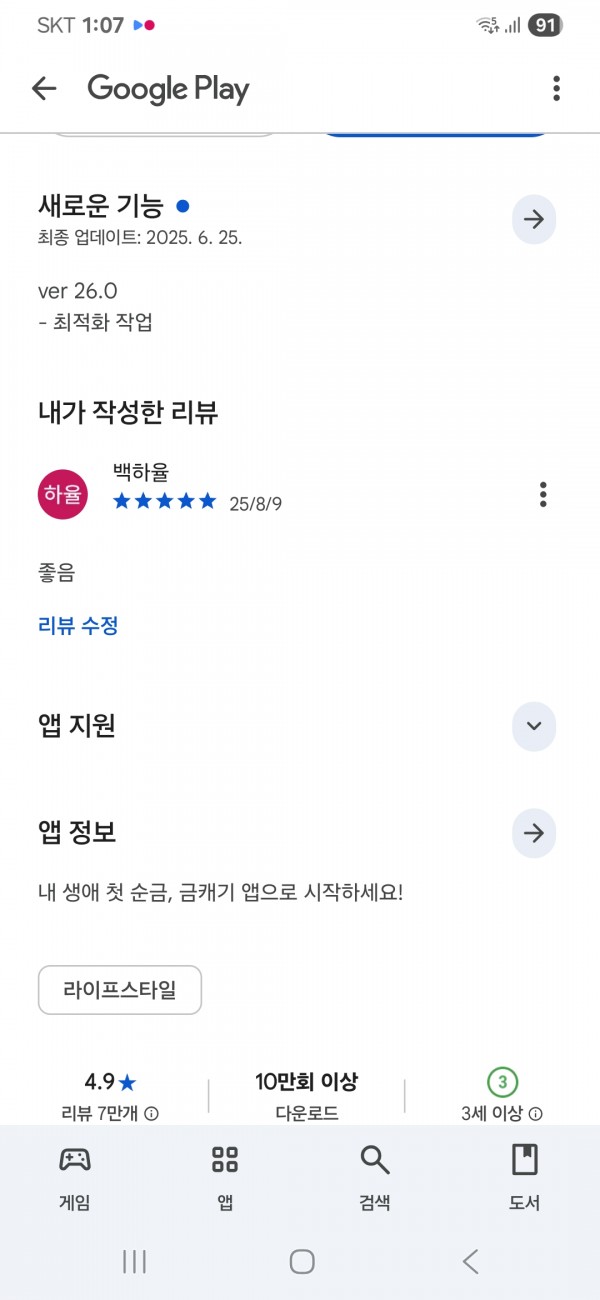View info about 3세 이상 rating
The image size is (600, 1300).
[x=536, y=1113]
